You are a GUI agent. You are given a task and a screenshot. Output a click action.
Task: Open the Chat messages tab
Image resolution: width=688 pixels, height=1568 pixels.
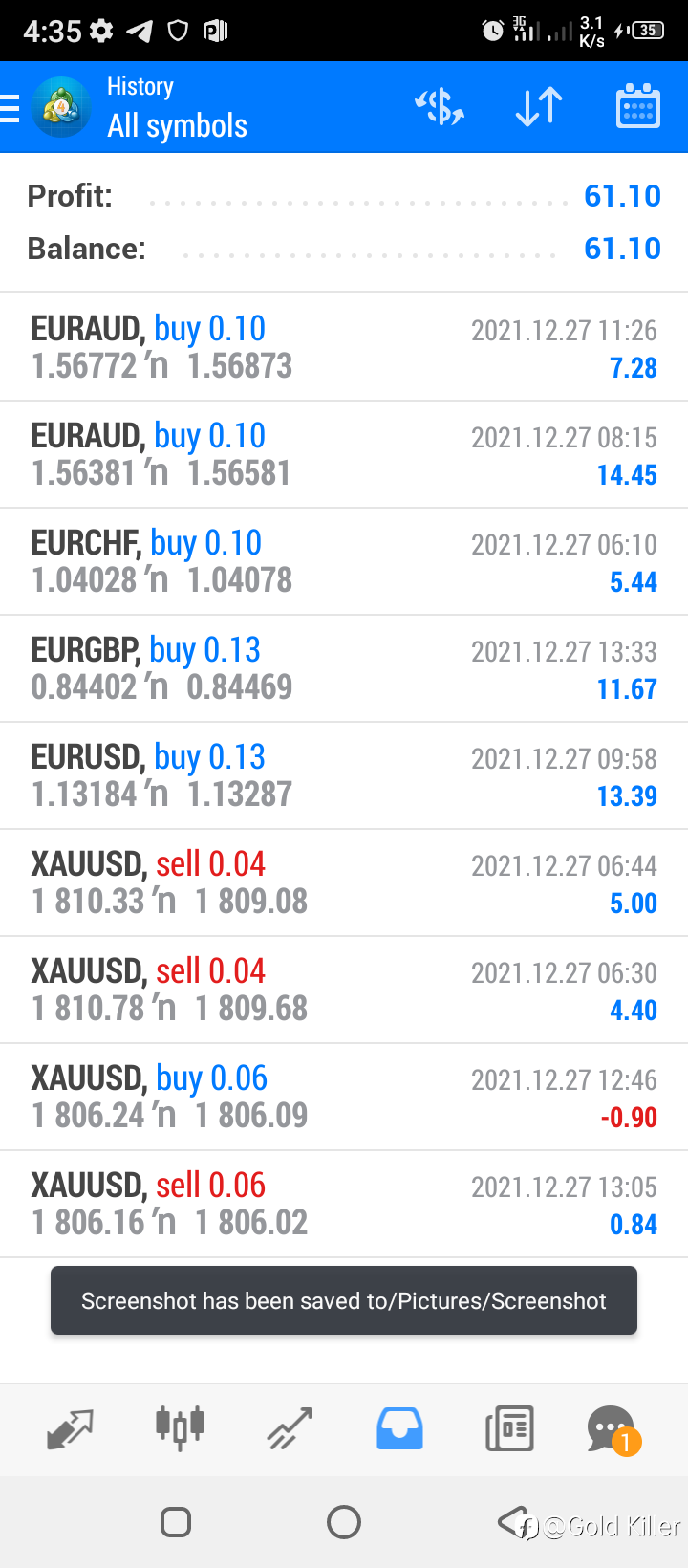pos(613,1429)
